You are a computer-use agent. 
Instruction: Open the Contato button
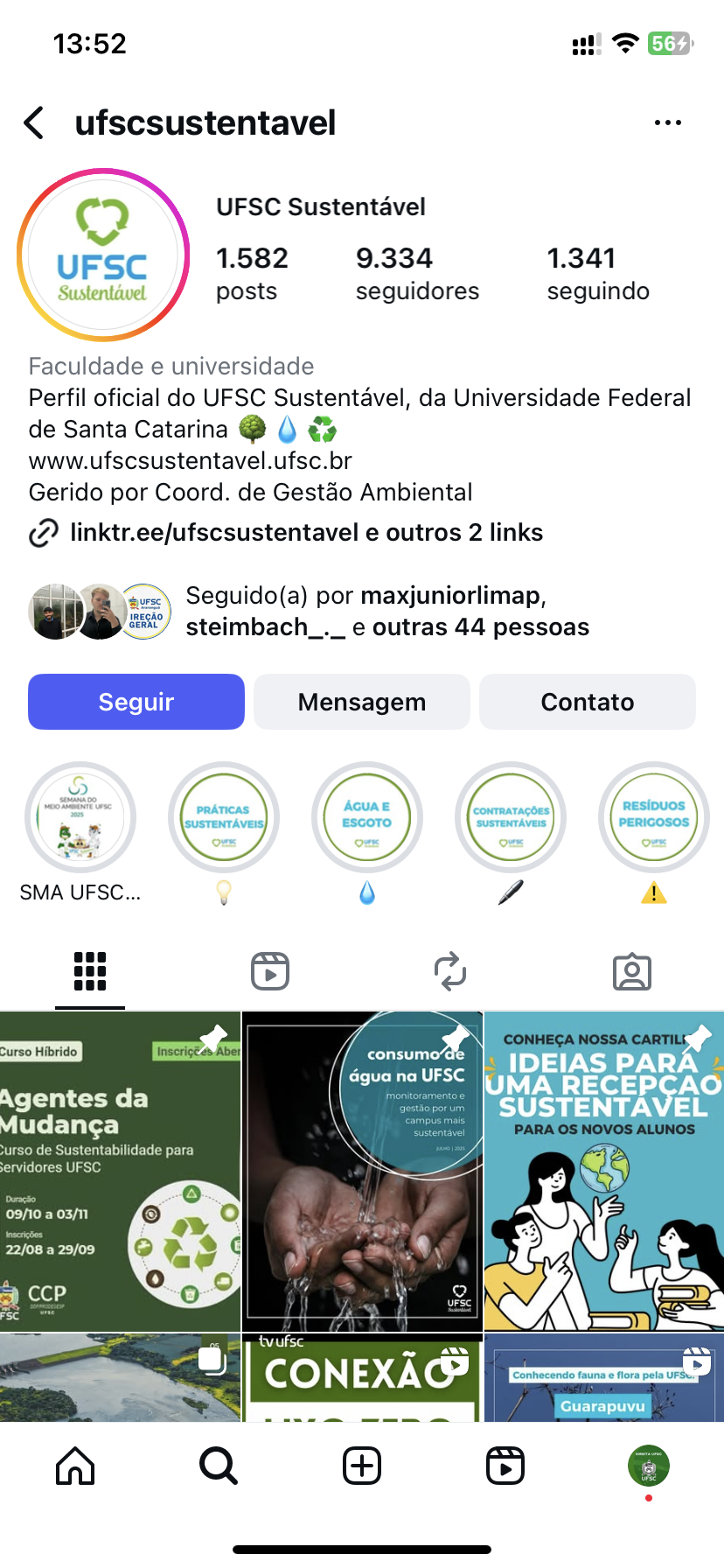[x=588, y=702]
